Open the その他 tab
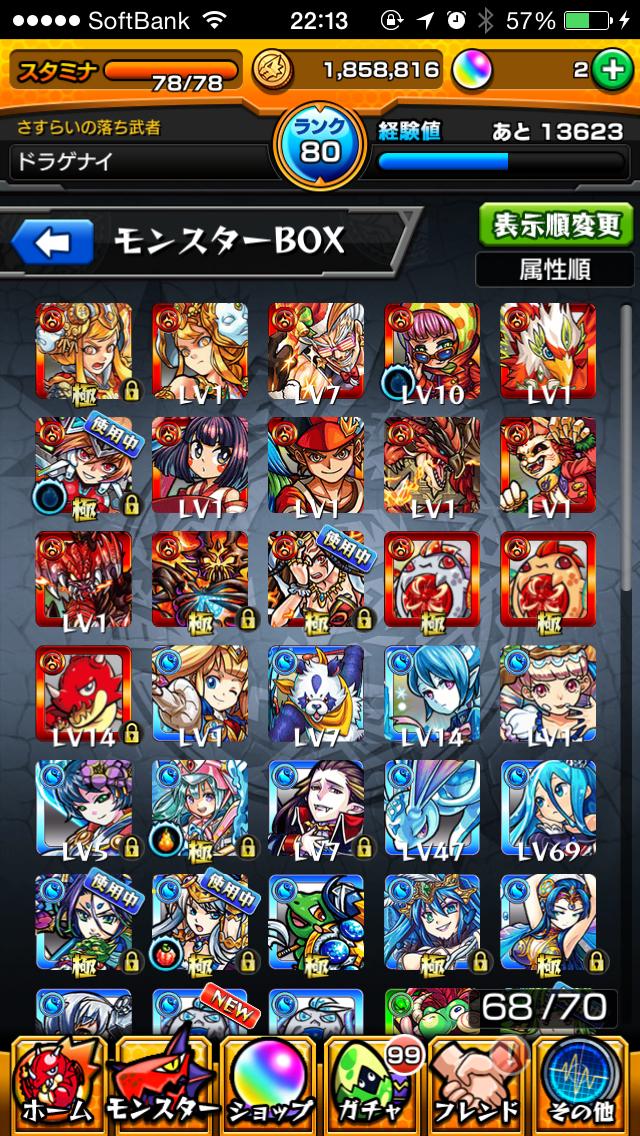 583,1084
